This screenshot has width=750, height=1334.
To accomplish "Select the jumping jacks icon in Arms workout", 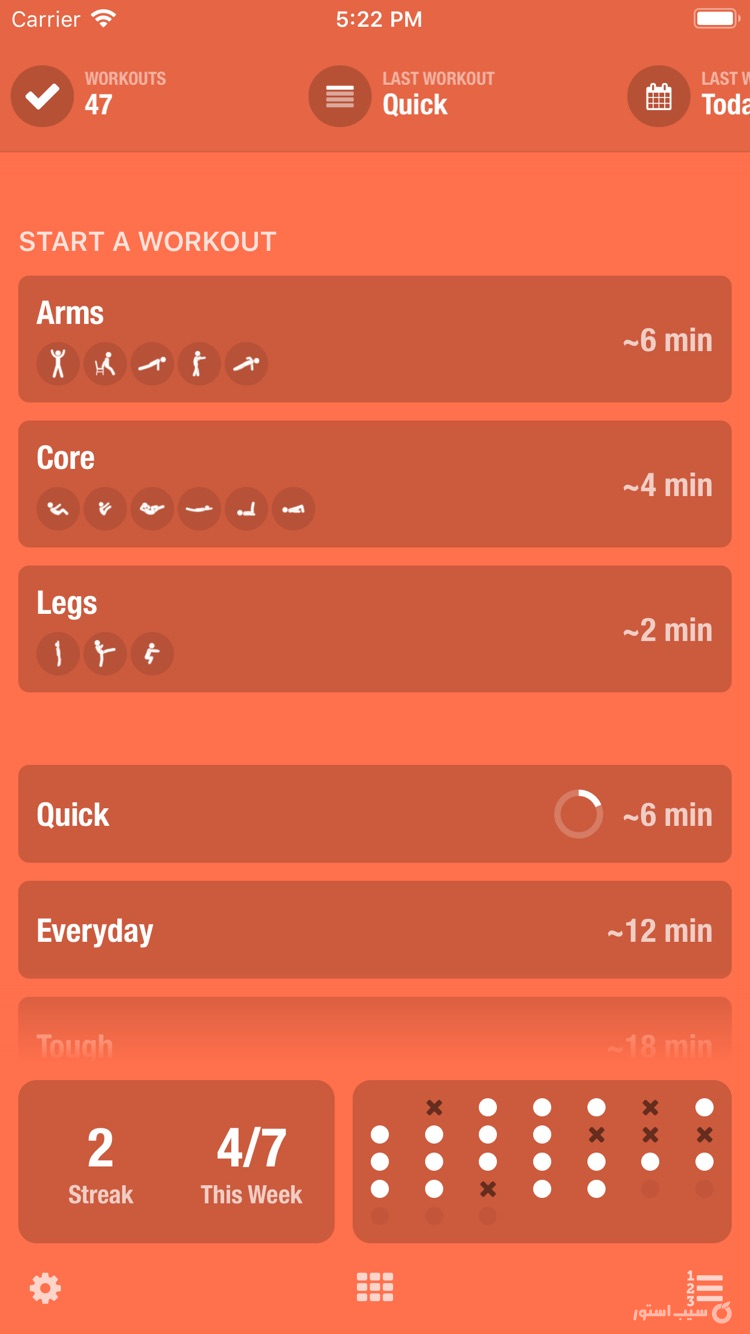I will click(x=57, y=364).
